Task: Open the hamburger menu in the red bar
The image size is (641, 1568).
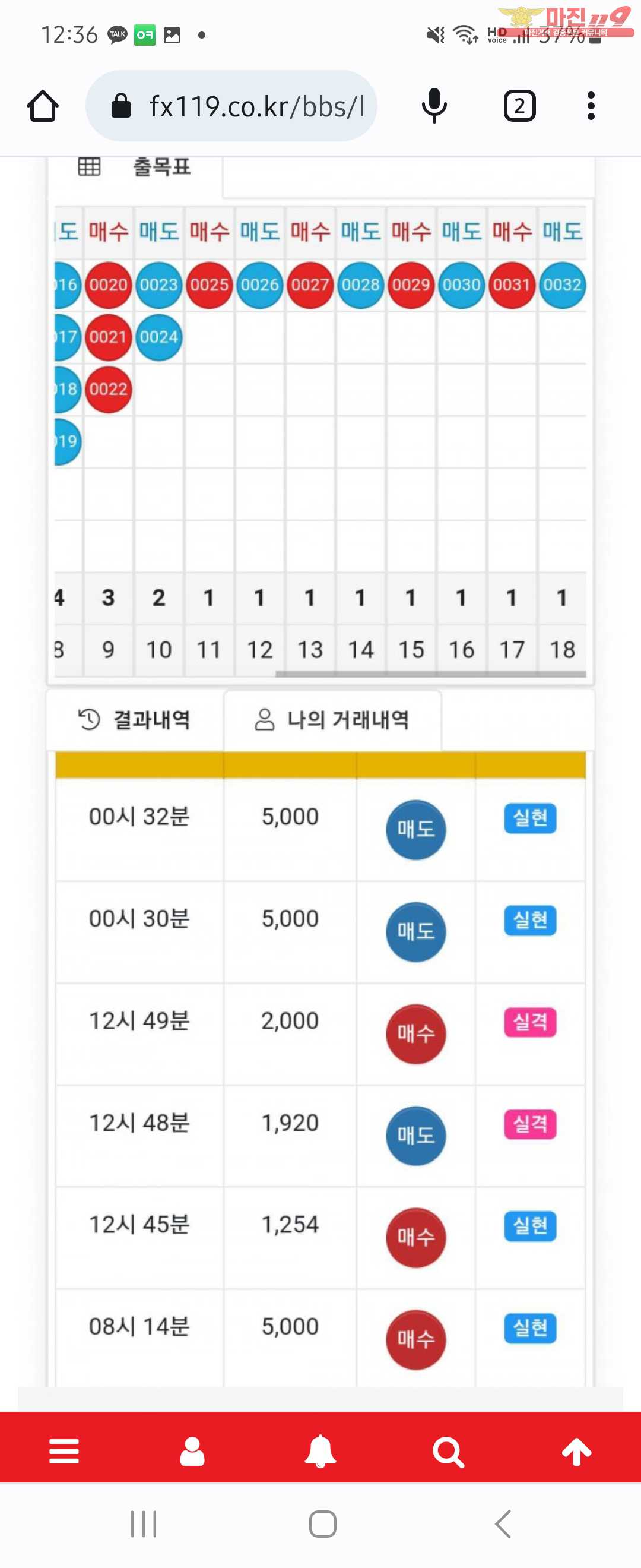Action: (64, 1451)
